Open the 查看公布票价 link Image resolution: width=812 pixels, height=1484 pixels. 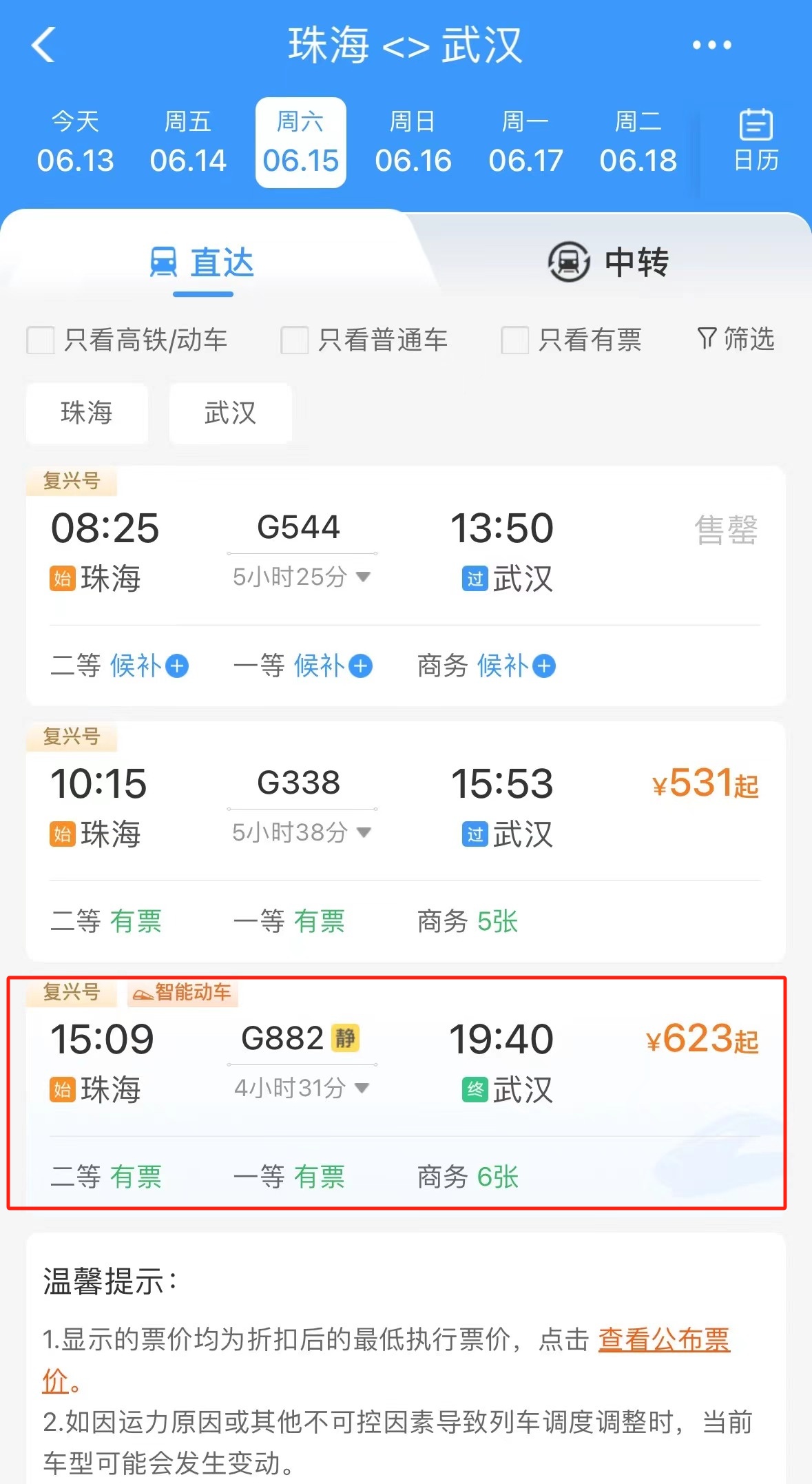[664, 1340]
